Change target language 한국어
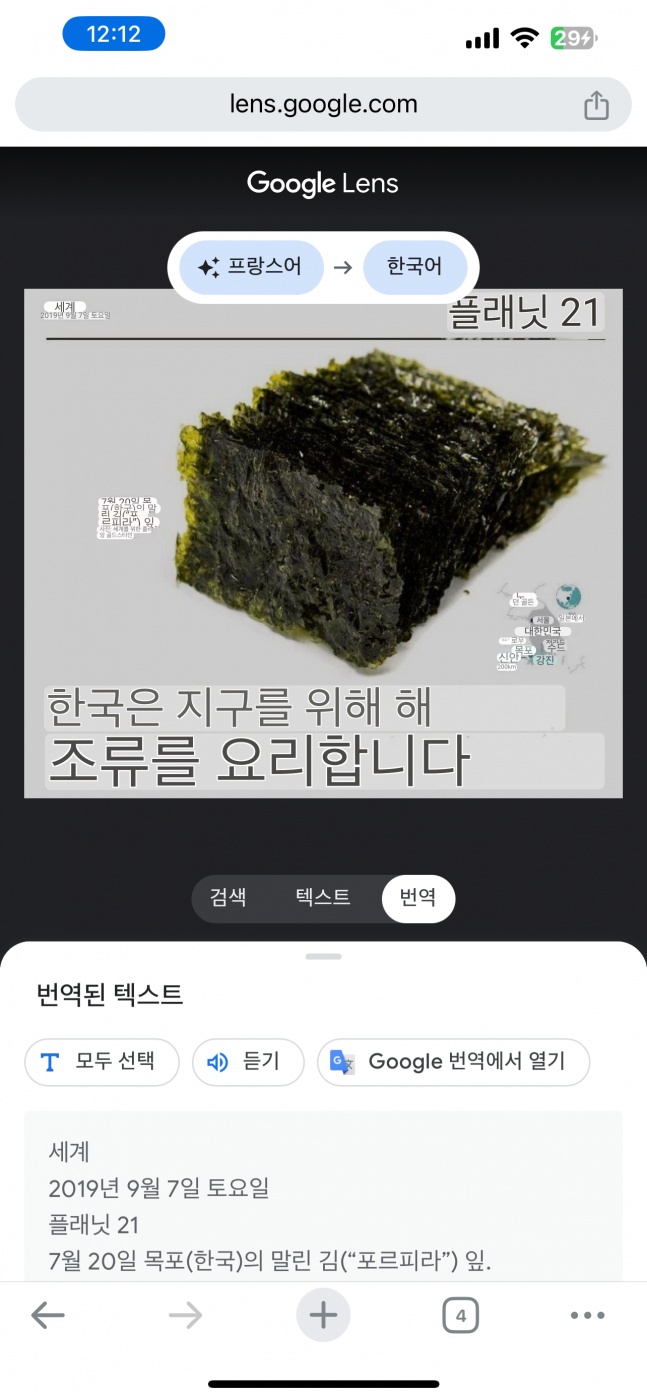Image resolution: width=647 pixels, height=1400 pixels. click(414, 267)
